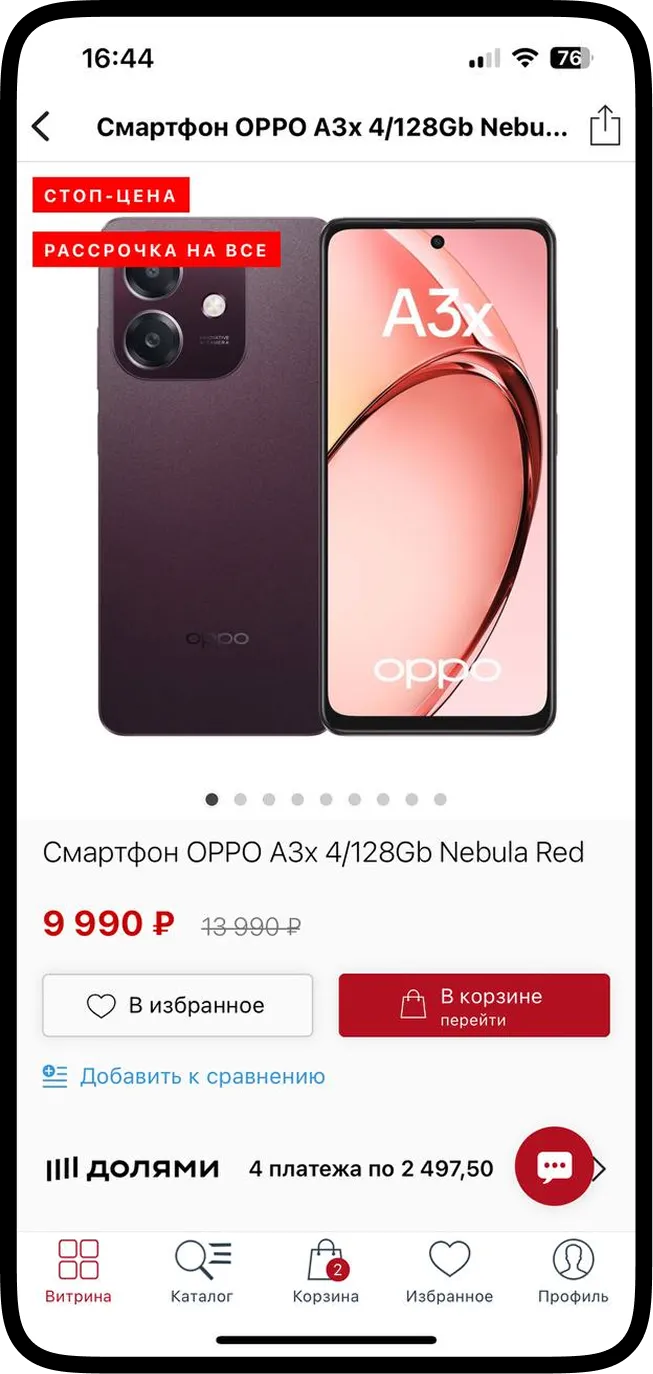Open the Профиль tab
Screen dimensions: 653x1374
[x=573, y=1270]
